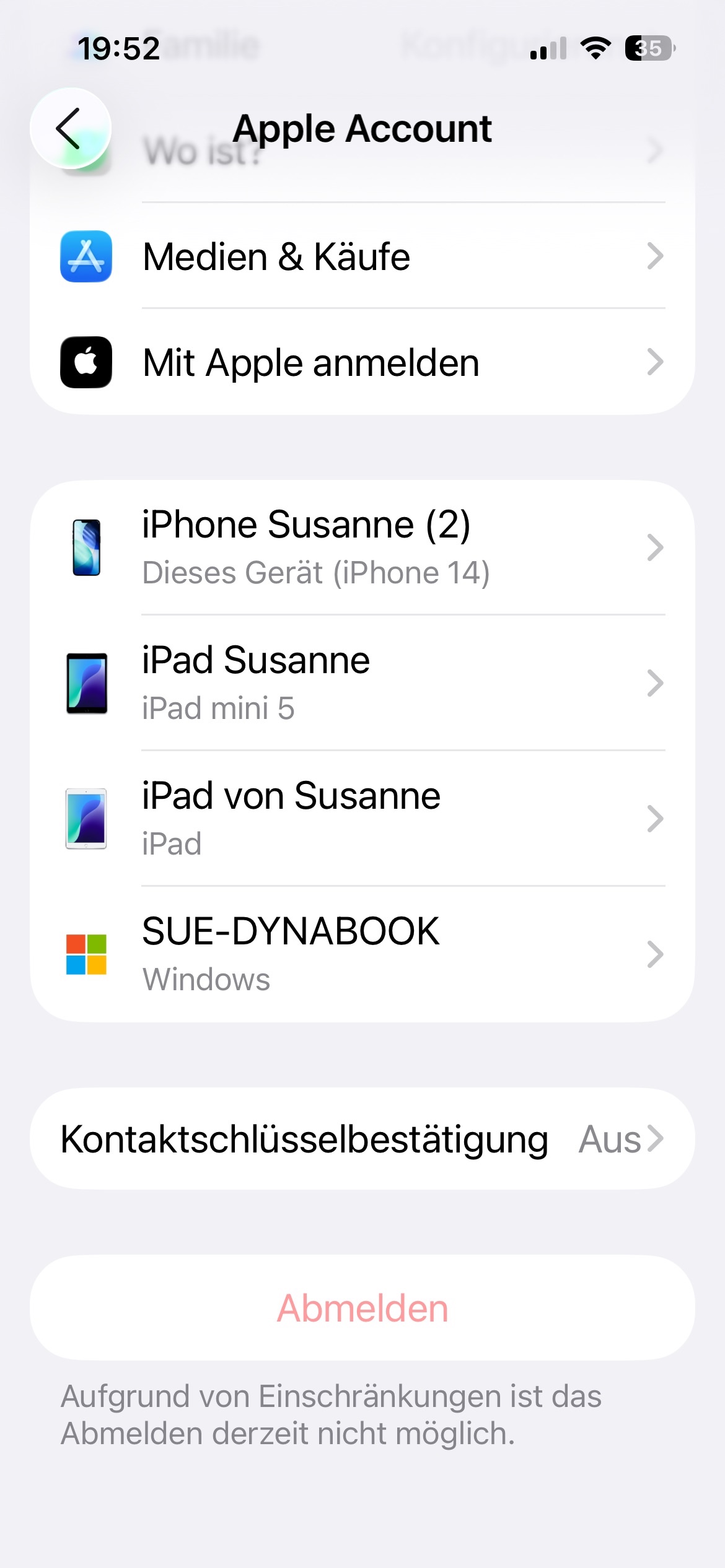This screenshot has height=1568, width=725.
Task: Open iPad Susanne (iPad mini 5)
Action: (362, 683)
